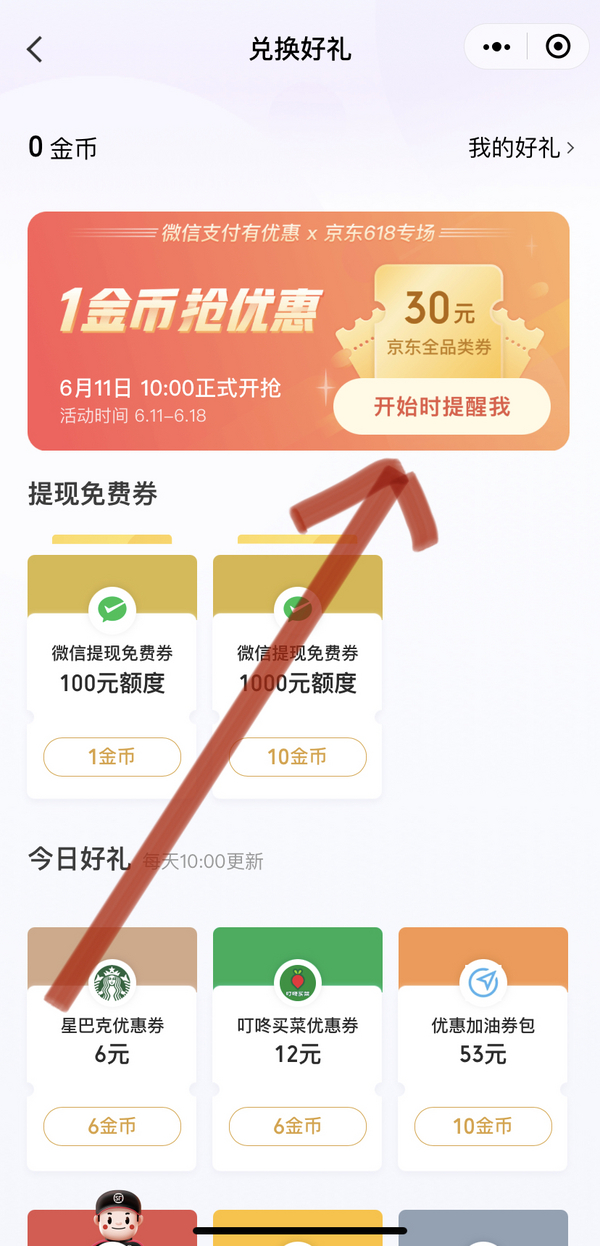600x1246 pixels.
Task: Go back using the top-left arrow
Action: (35, 49)
